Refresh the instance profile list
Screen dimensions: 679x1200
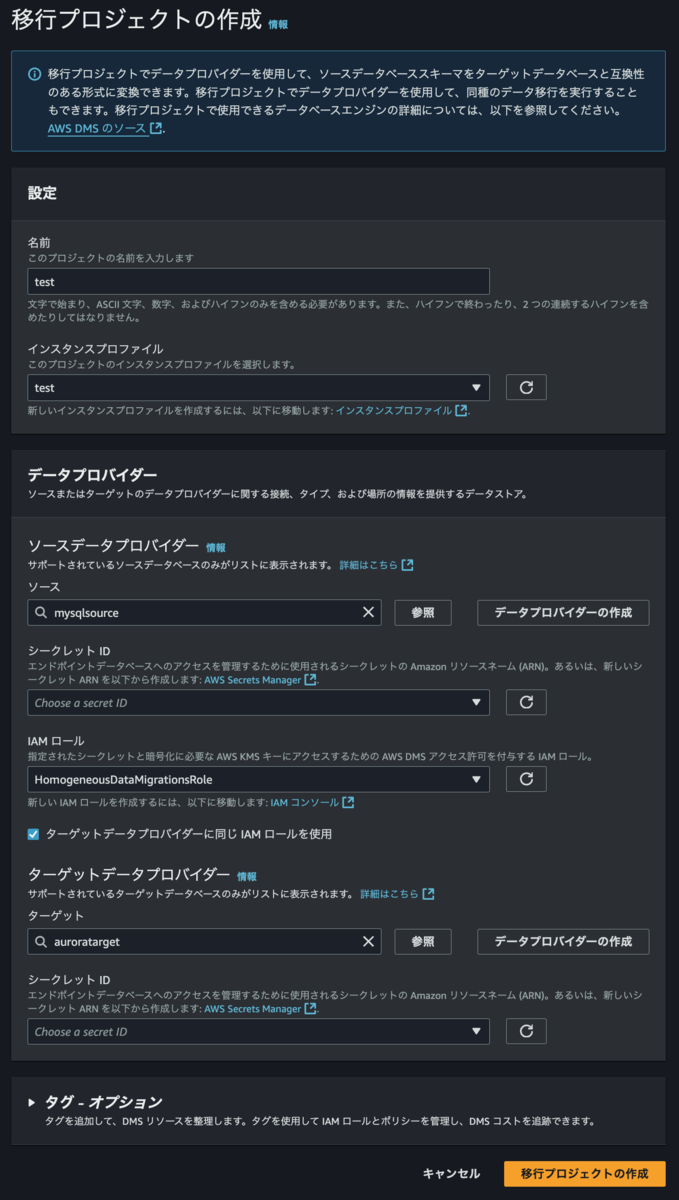(526, 387)
